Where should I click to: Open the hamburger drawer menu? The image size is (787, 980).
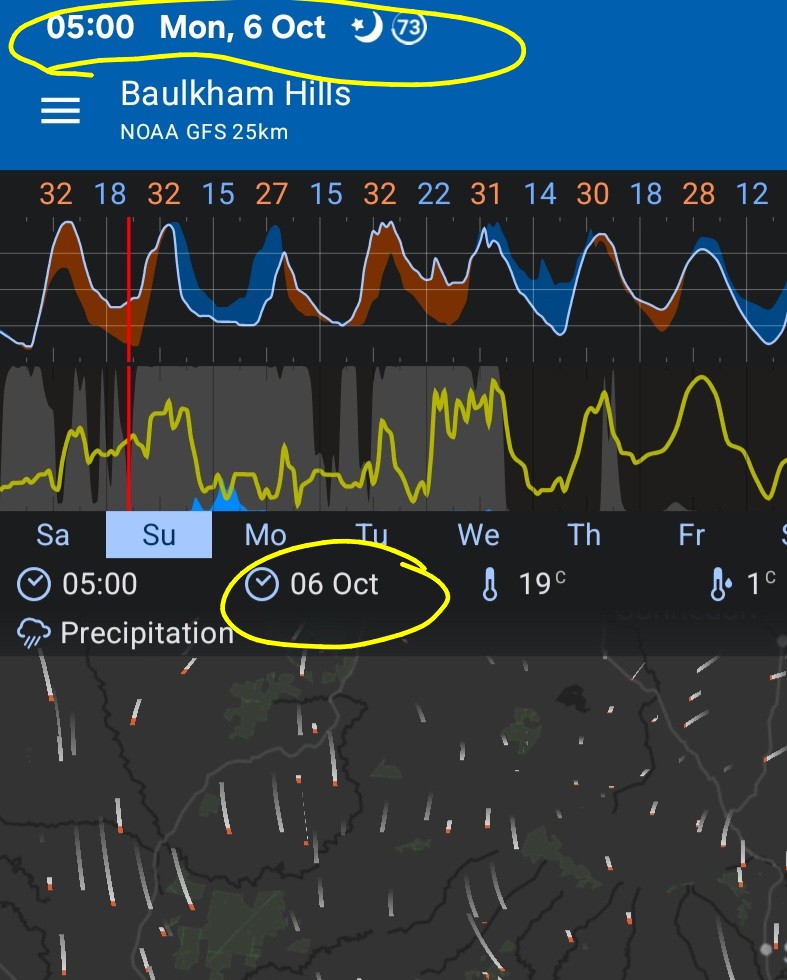(60, 110)
